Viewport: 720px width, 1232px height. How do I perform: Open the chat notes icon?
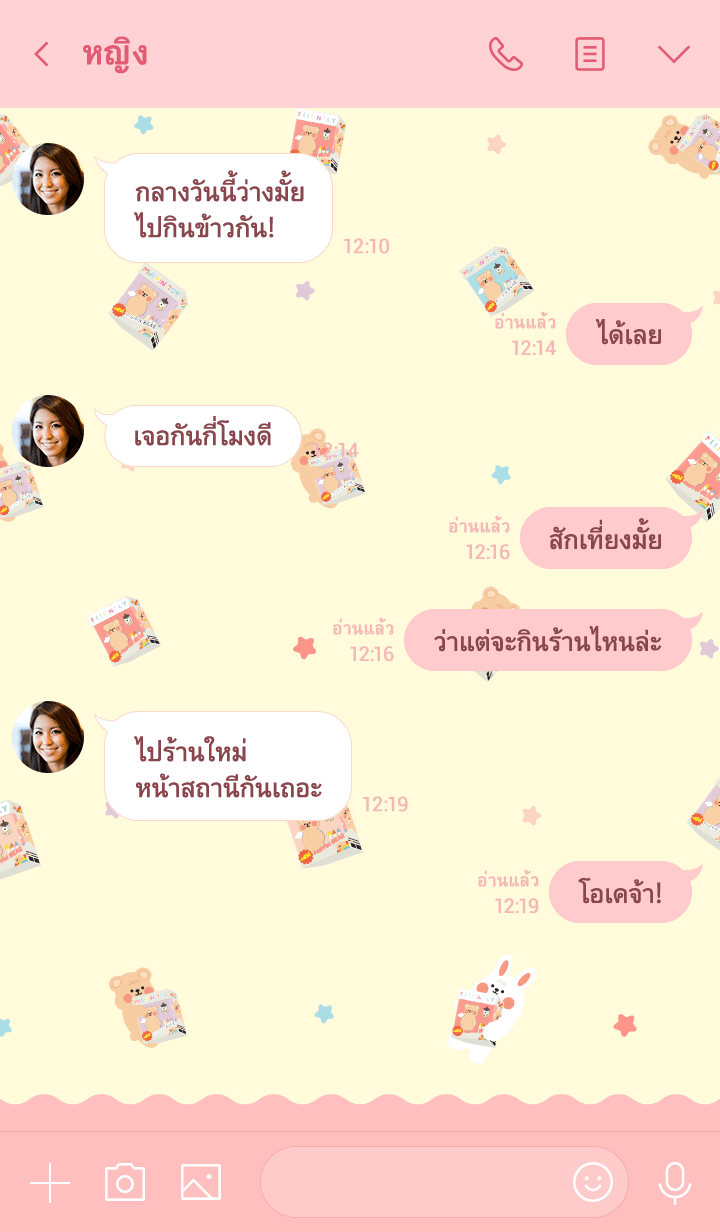(x=590, y=54)
